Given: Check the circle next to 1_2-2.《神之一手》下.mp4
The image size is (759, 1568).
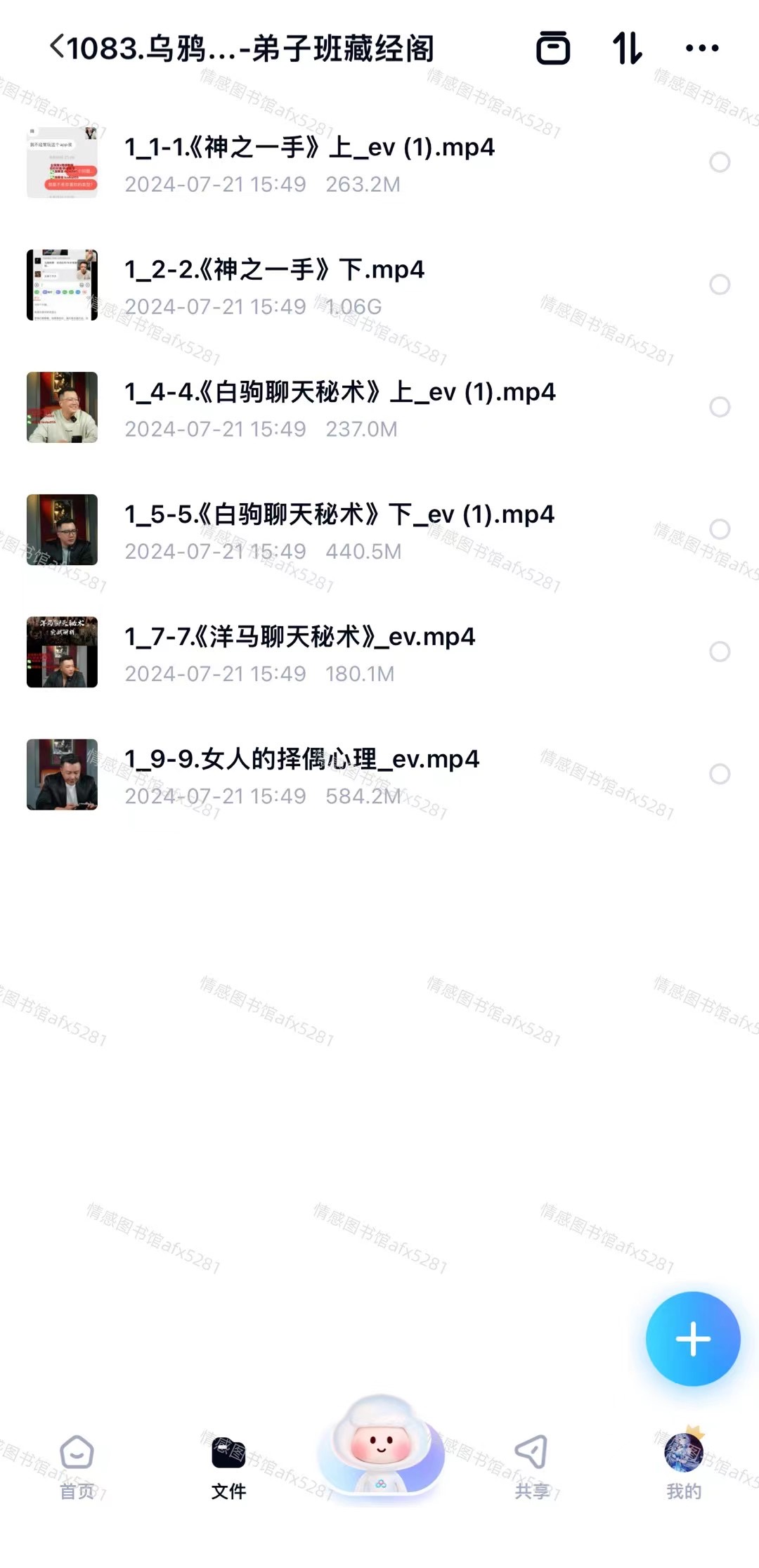Looking at the screenshot, I should pos(720,285).
